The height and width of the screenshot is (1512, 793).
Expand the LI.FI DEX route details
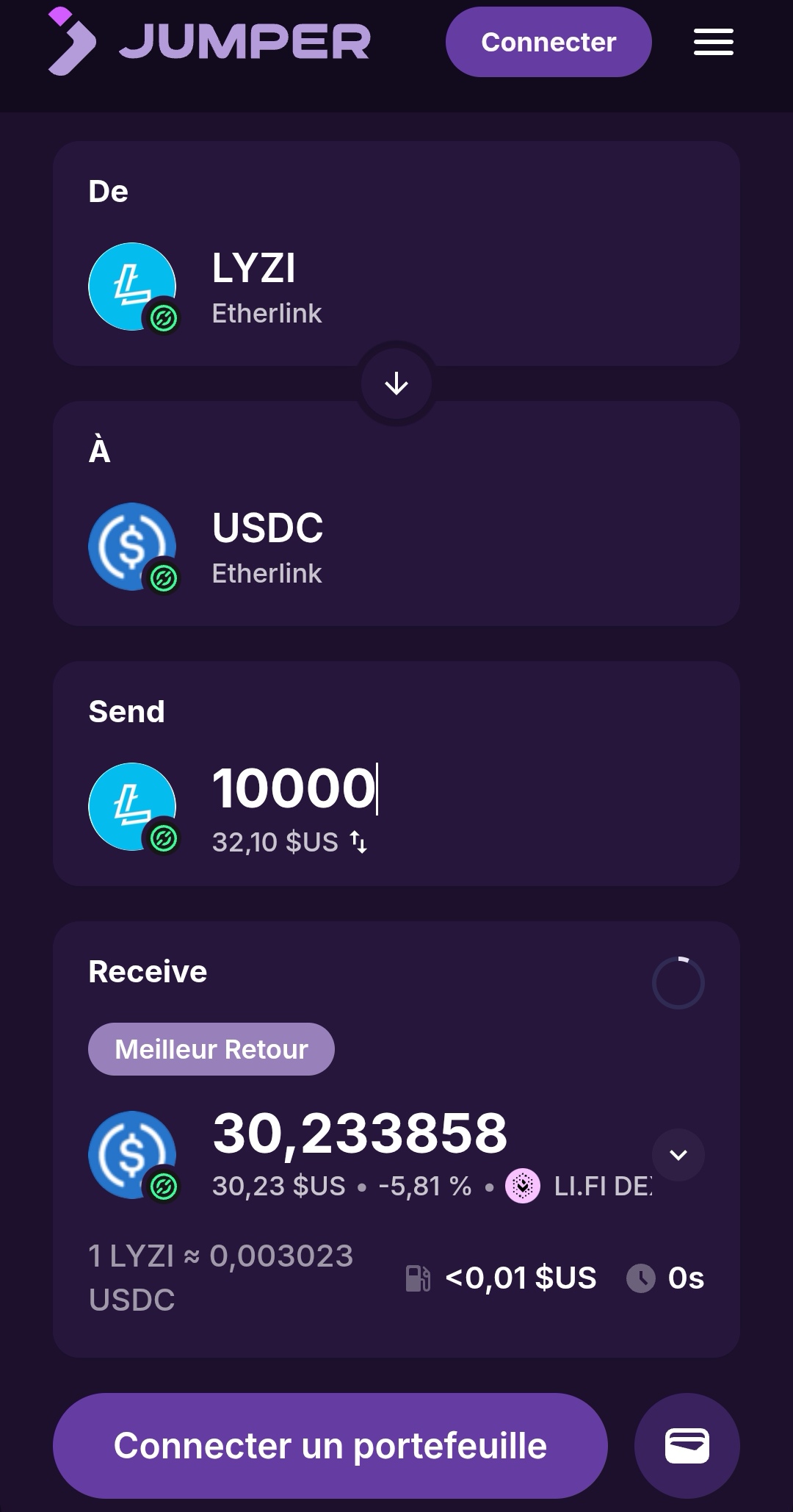point(678,1155)
